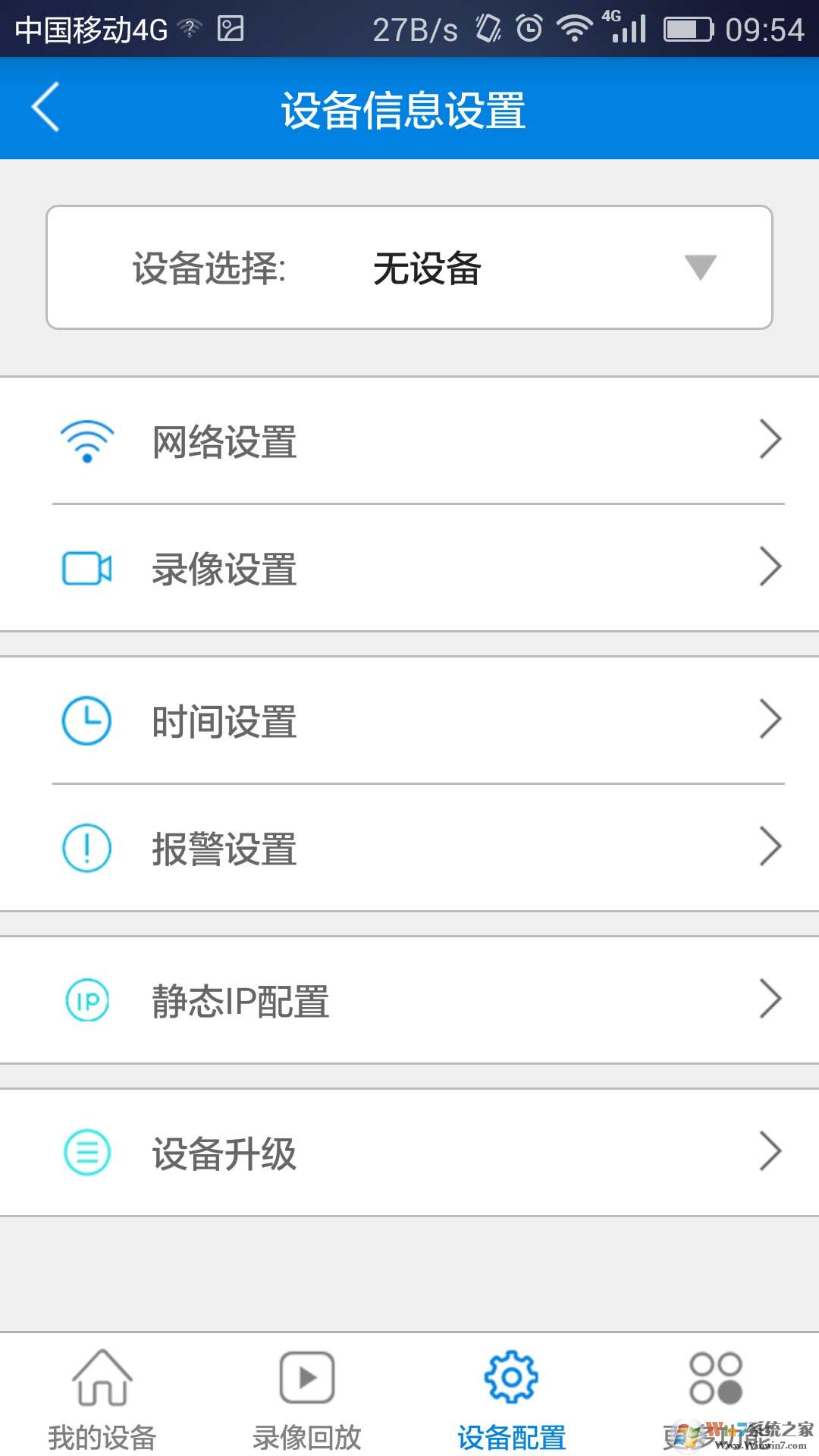Click the alarm exclamation icon for 报警设置
This screenshot has width=819, height=1456.
pos(87,848)
